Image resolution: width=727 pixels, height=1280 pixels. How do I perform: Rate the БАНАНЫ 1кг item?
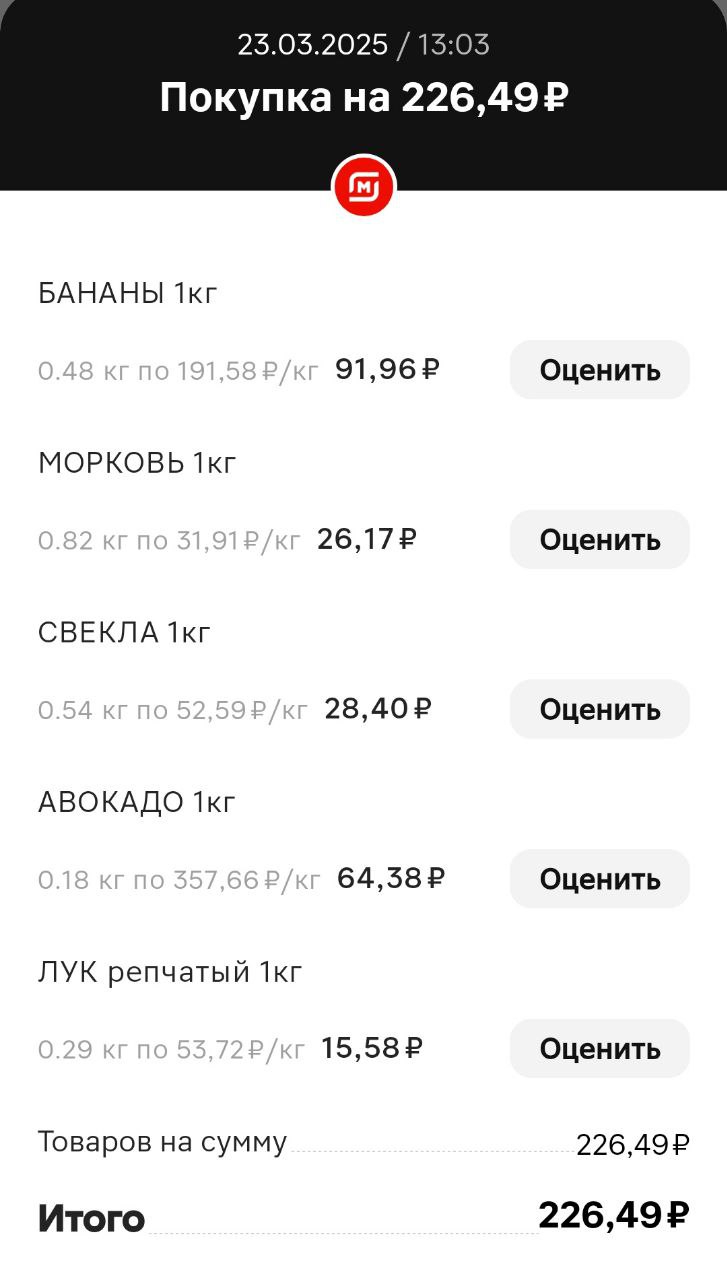pos(599,370)
